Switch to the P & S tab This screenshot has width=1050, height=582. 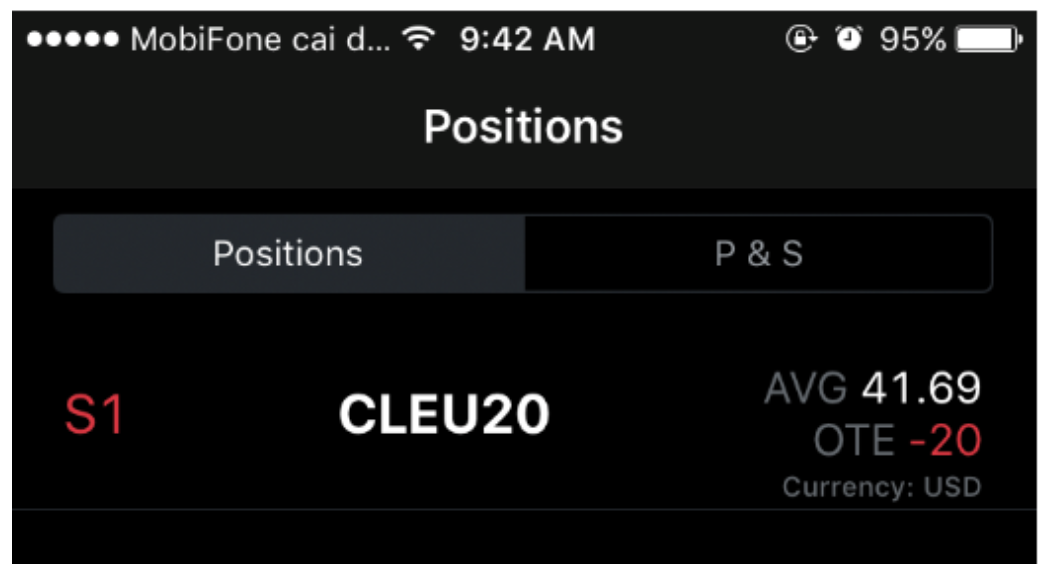[758, 254]
